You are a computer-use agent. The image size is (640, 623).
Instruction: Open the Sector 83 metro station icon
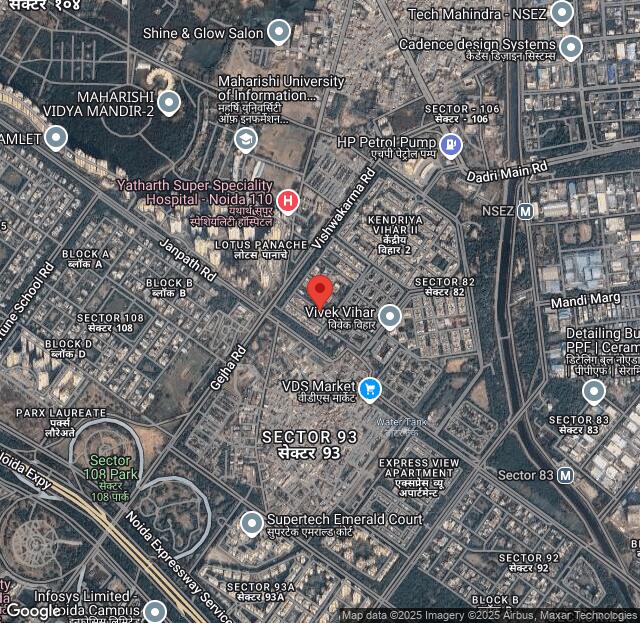click(x=565, y=475)
